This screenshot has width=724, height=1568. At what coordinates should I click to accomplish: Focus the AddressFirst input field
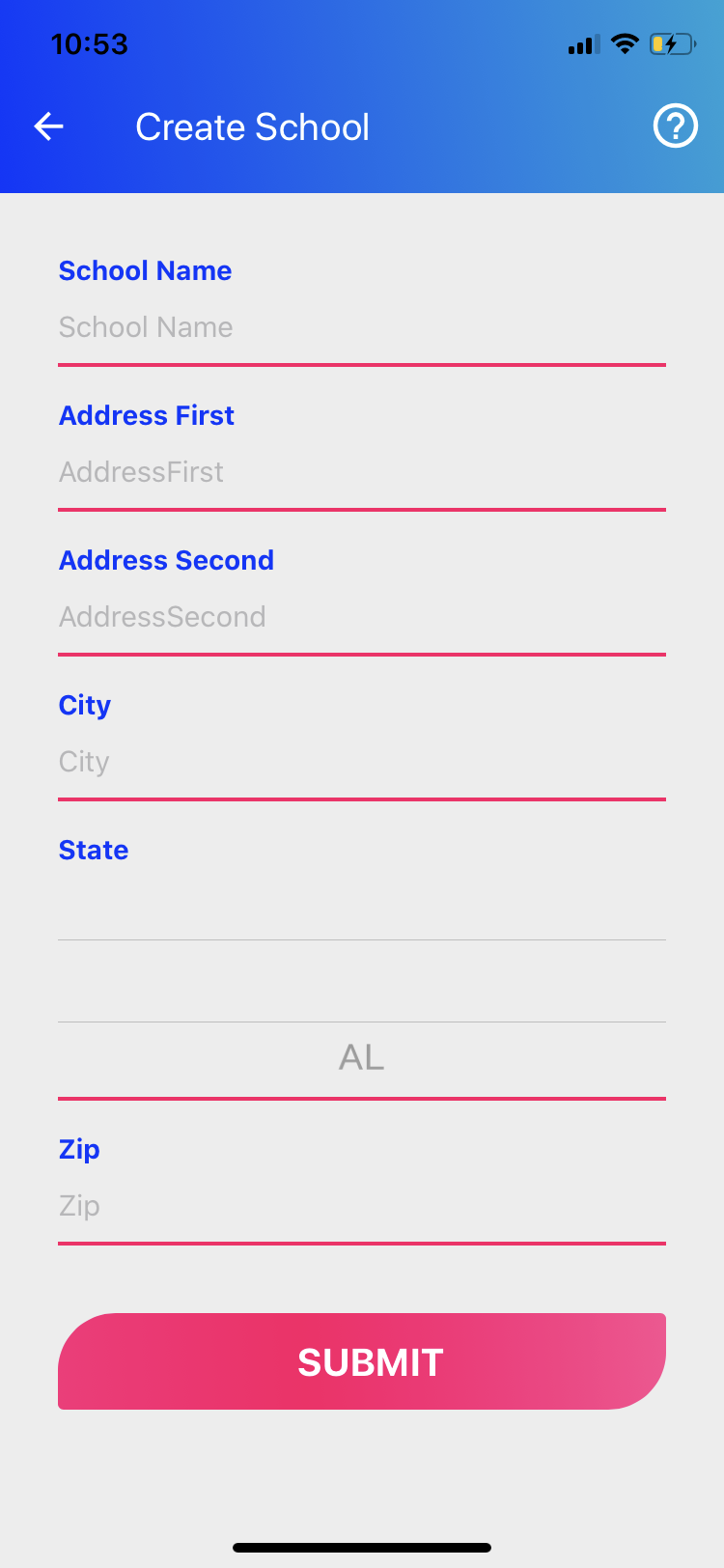click(362, 472)
